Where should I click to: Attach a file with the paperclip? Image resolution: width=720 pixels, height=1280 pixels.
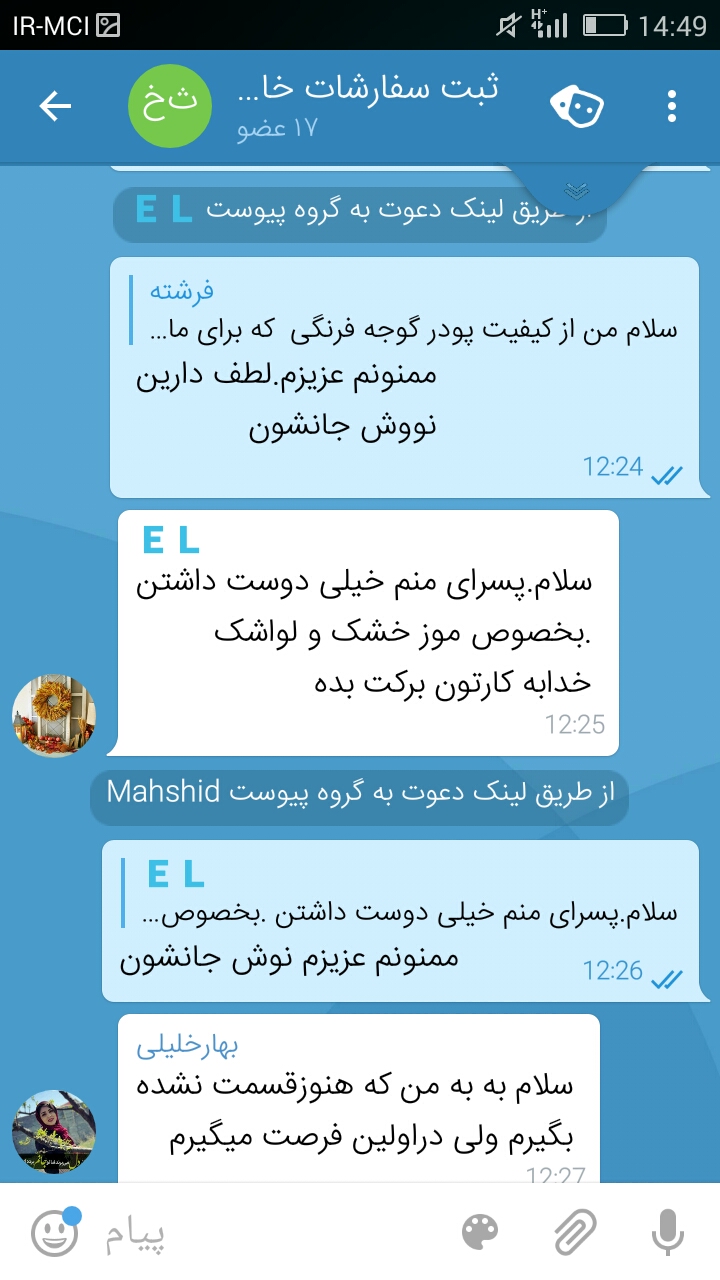pyautogui.click(x=576, y=1233)
